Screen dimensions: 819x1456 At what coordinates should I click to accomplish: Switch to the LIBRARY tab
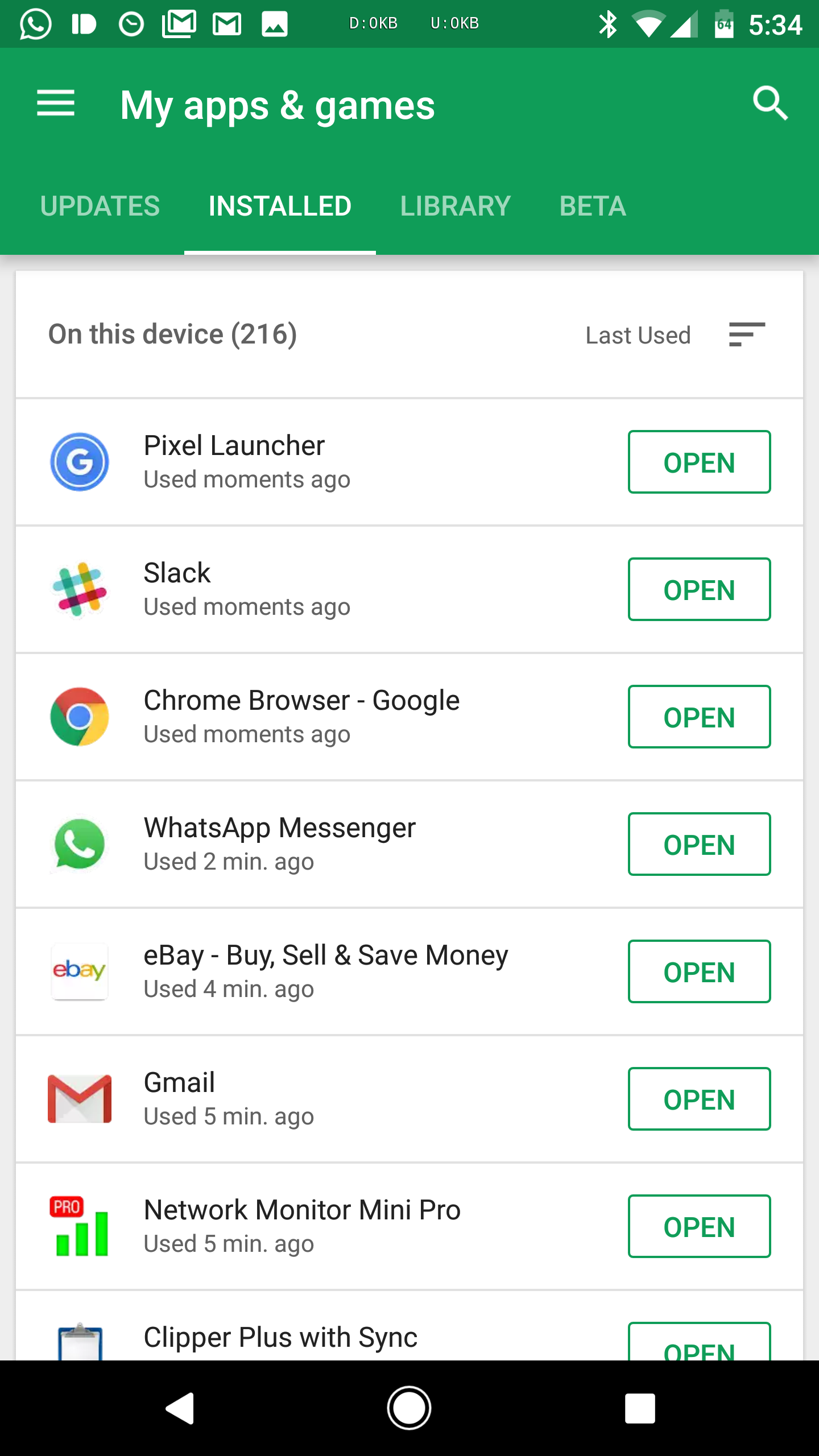(455, 206)
